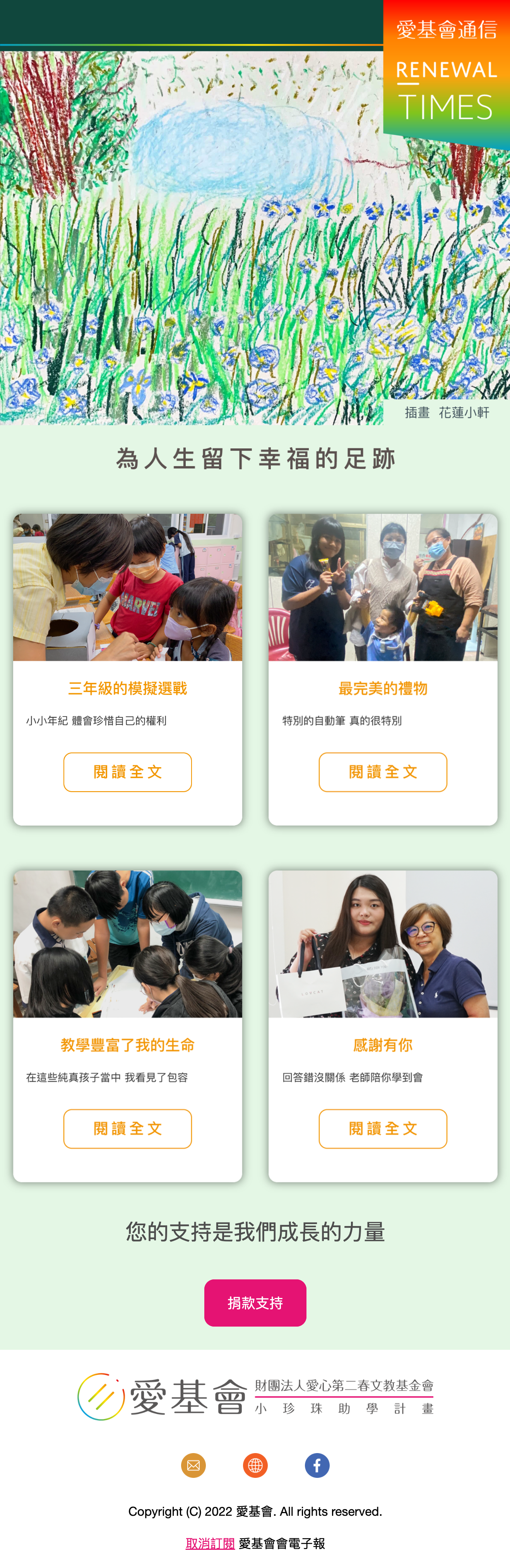Open the website globe icon
510x1568 pixels.
(x=255, y=1465)
